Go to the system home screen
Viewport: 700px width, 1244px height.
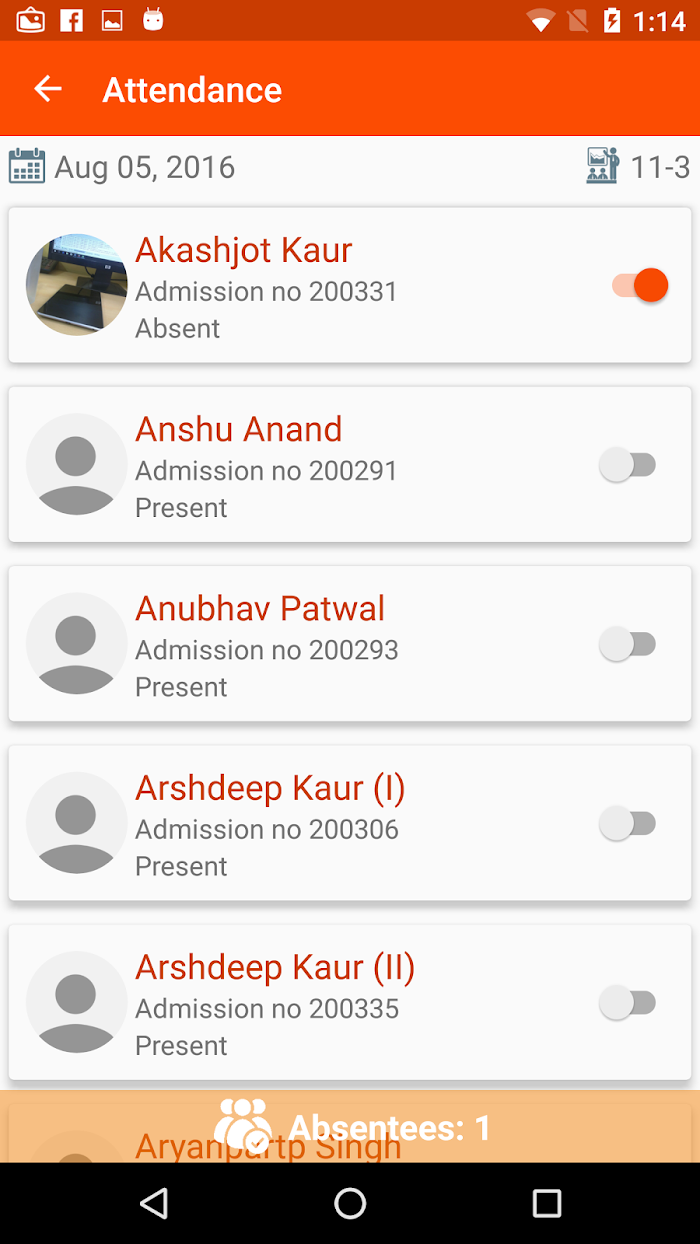[x=350, y=1203]
